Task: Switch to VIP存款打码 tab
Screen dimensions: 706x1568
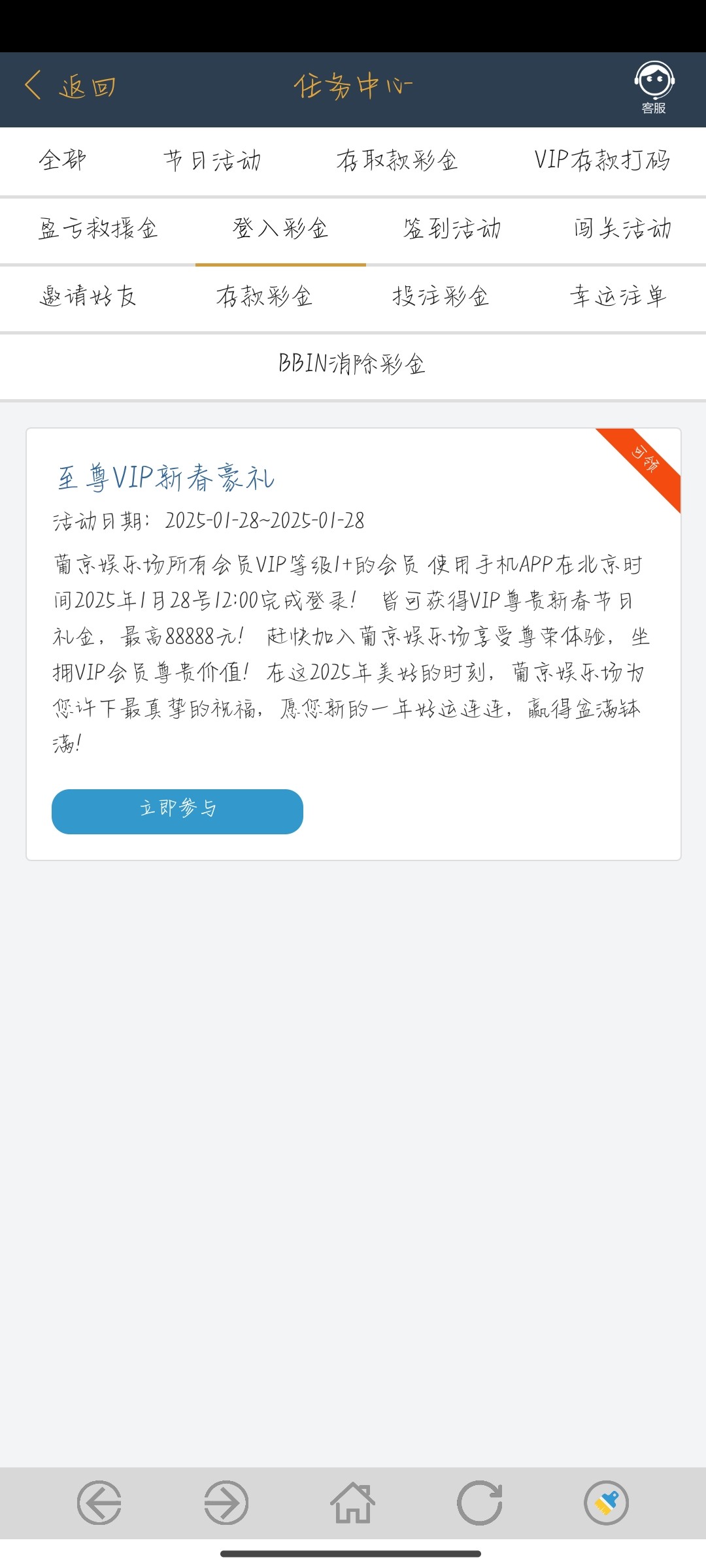Action: click(602, 160)
